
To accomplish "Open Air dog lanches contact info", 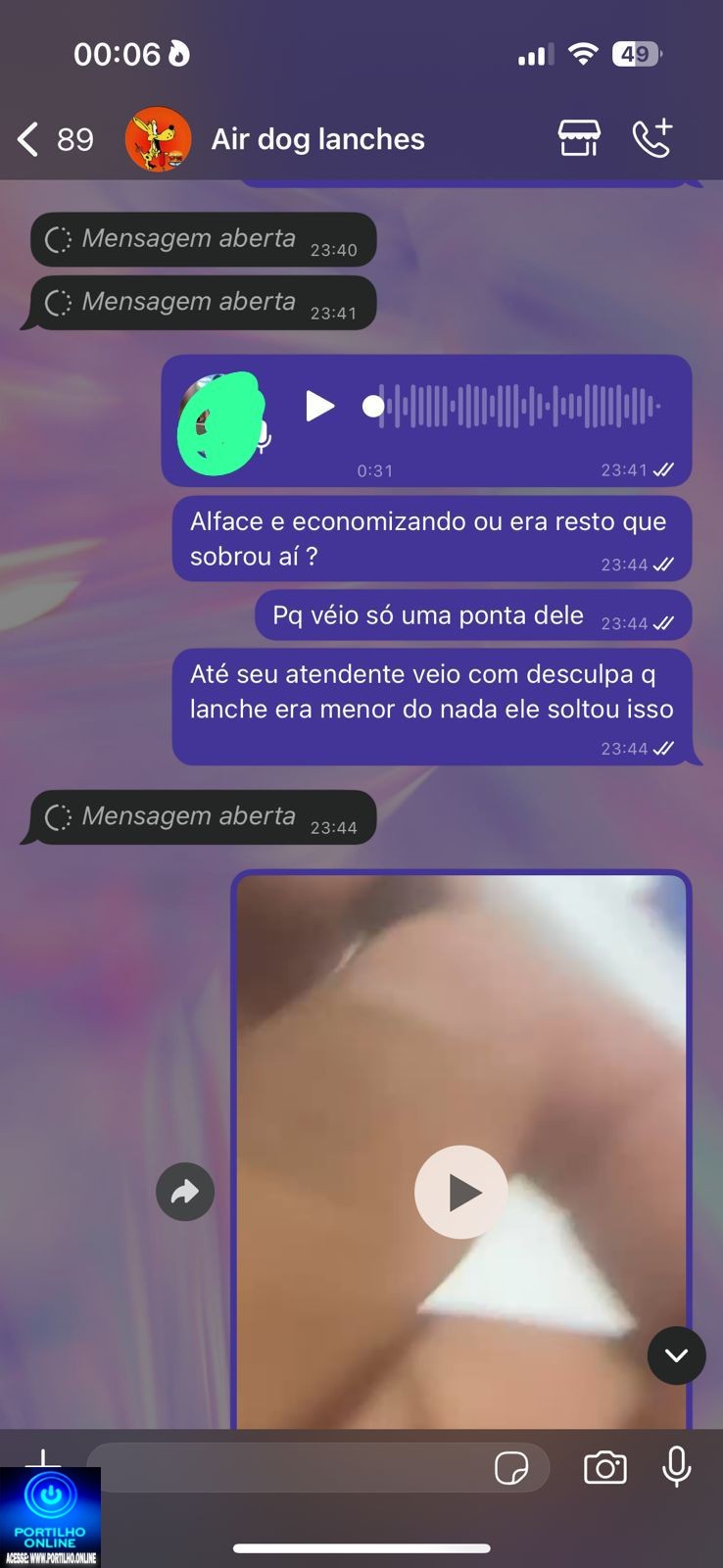I will coord(317,139).
